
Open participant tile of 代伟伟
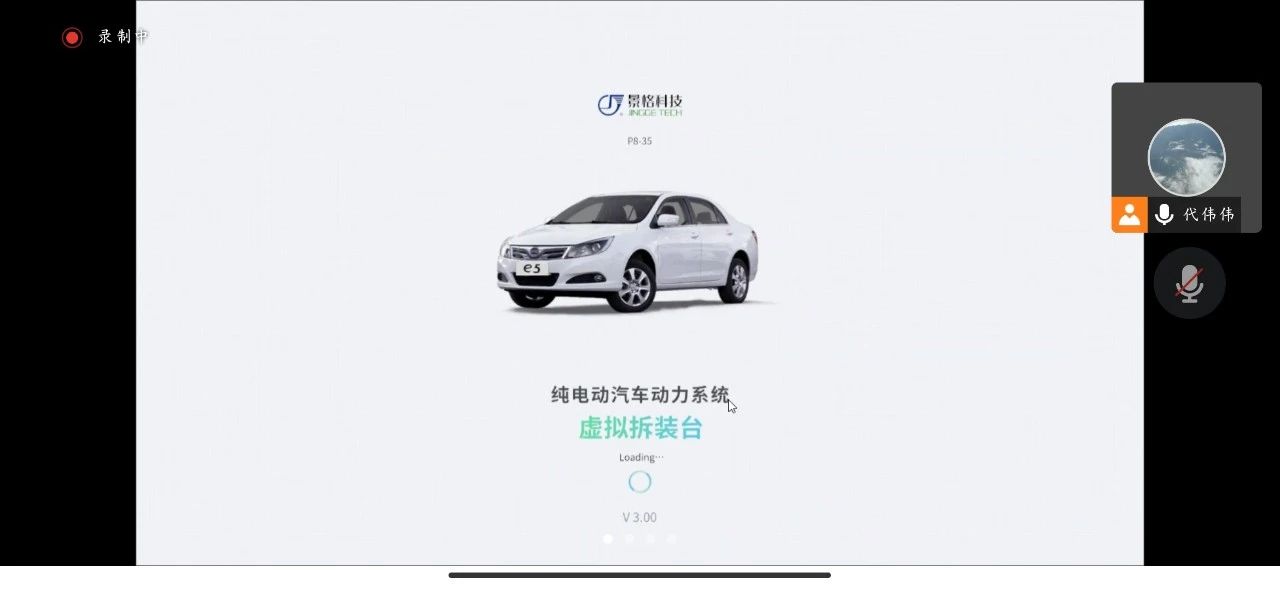tap(1186, 158)
